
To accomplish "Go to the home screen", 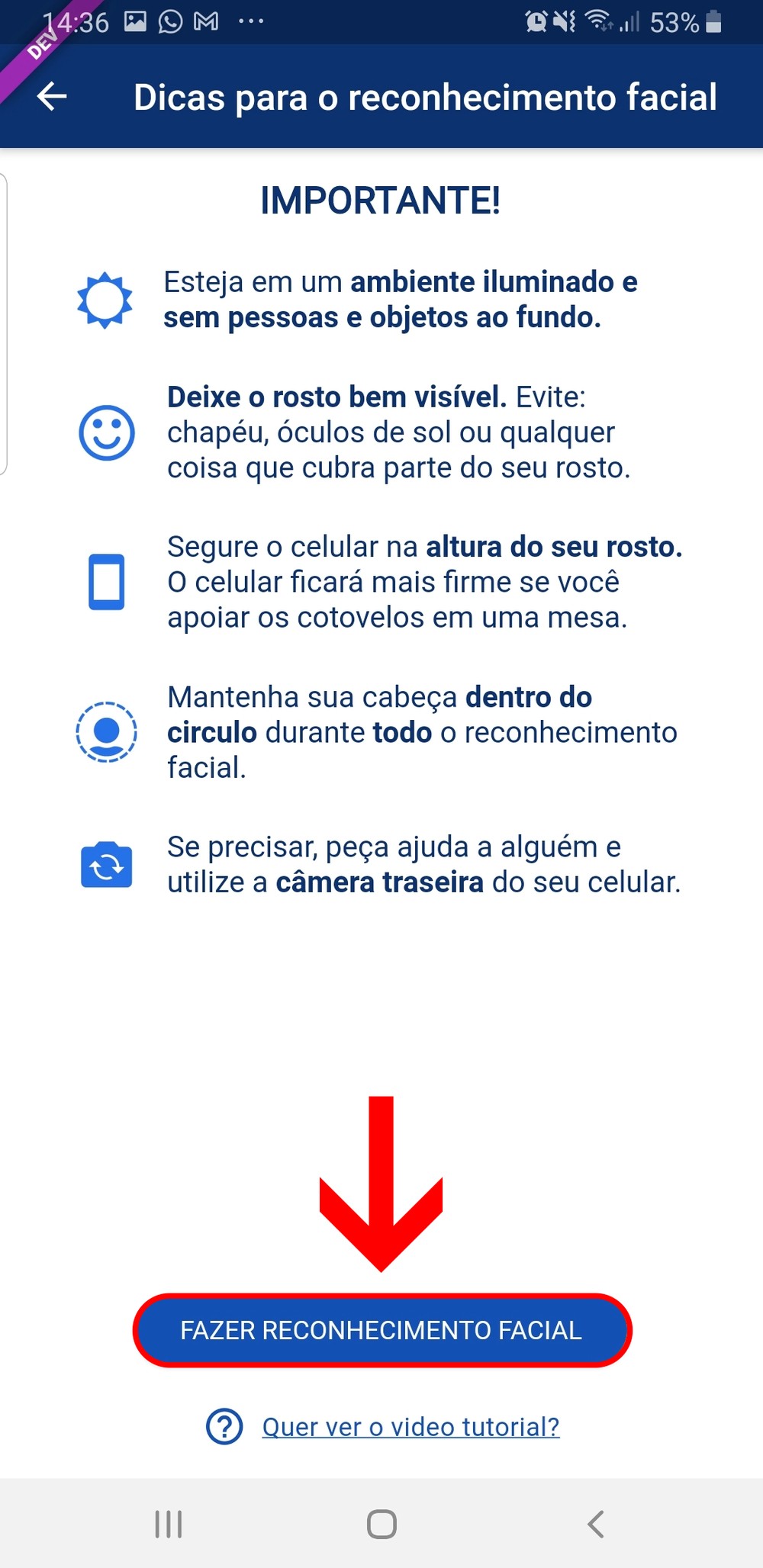I will click(381, 1524).
